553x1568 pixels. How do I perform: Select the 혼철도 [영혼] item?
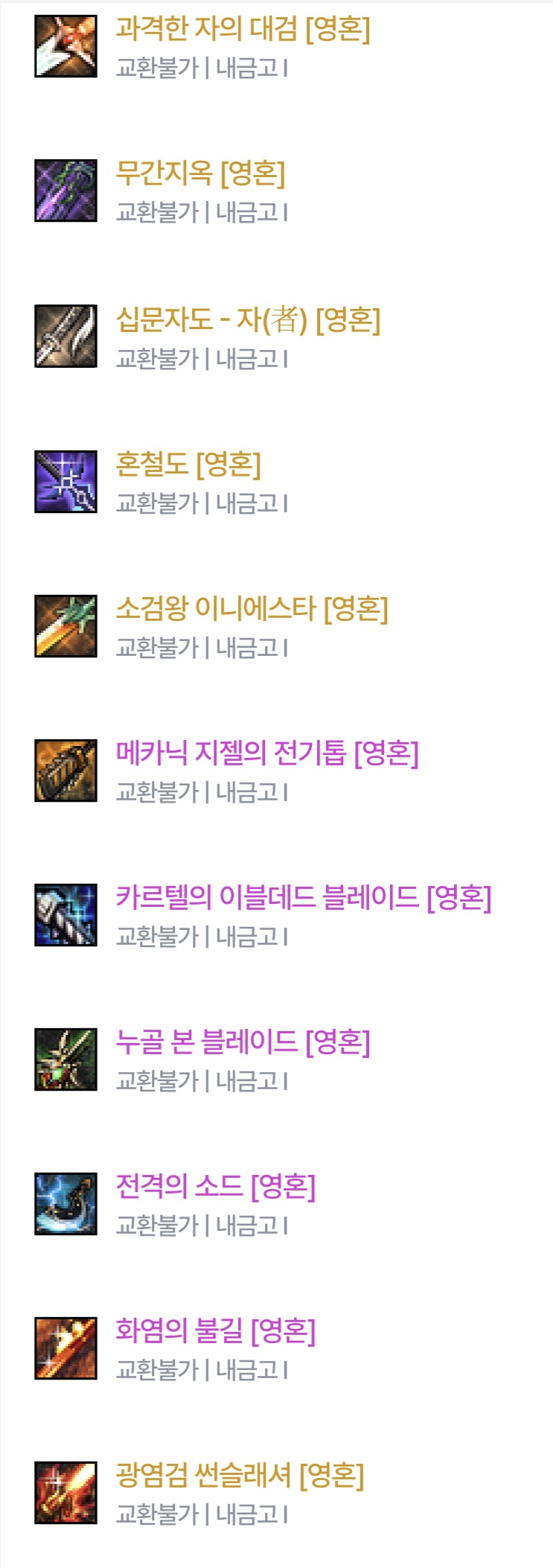click(x=188, y=465)
